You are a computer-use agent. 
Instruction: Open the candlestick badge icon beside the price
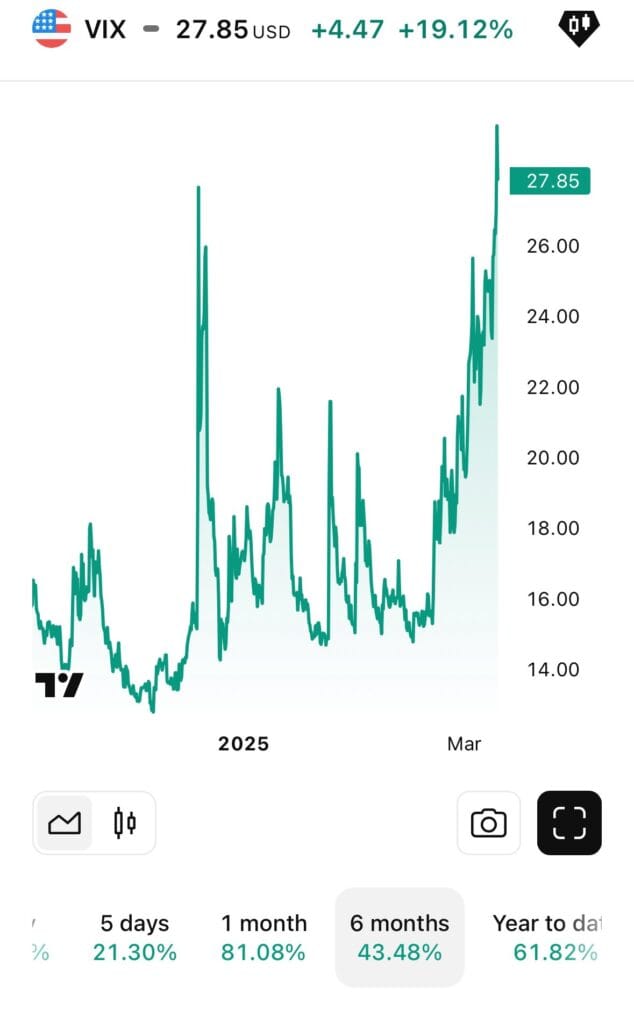580,29
